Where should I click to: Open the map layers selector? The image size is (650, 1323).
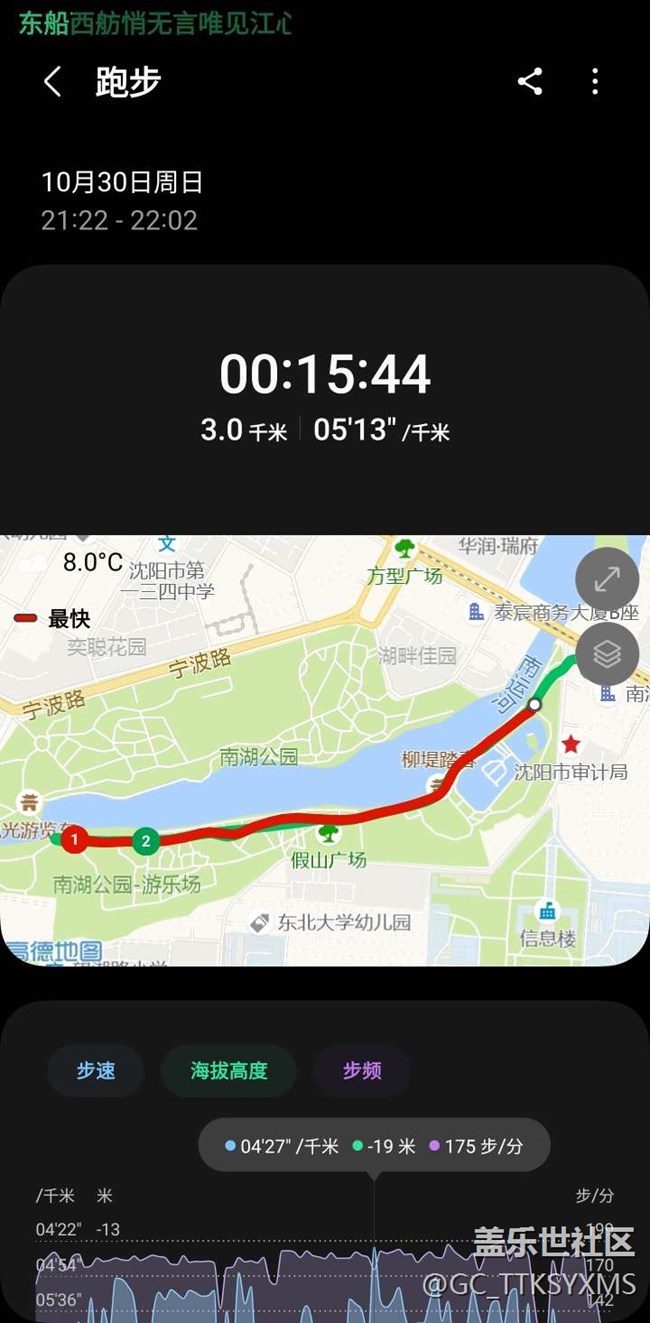pyautogui.click(x=607, y=654)
